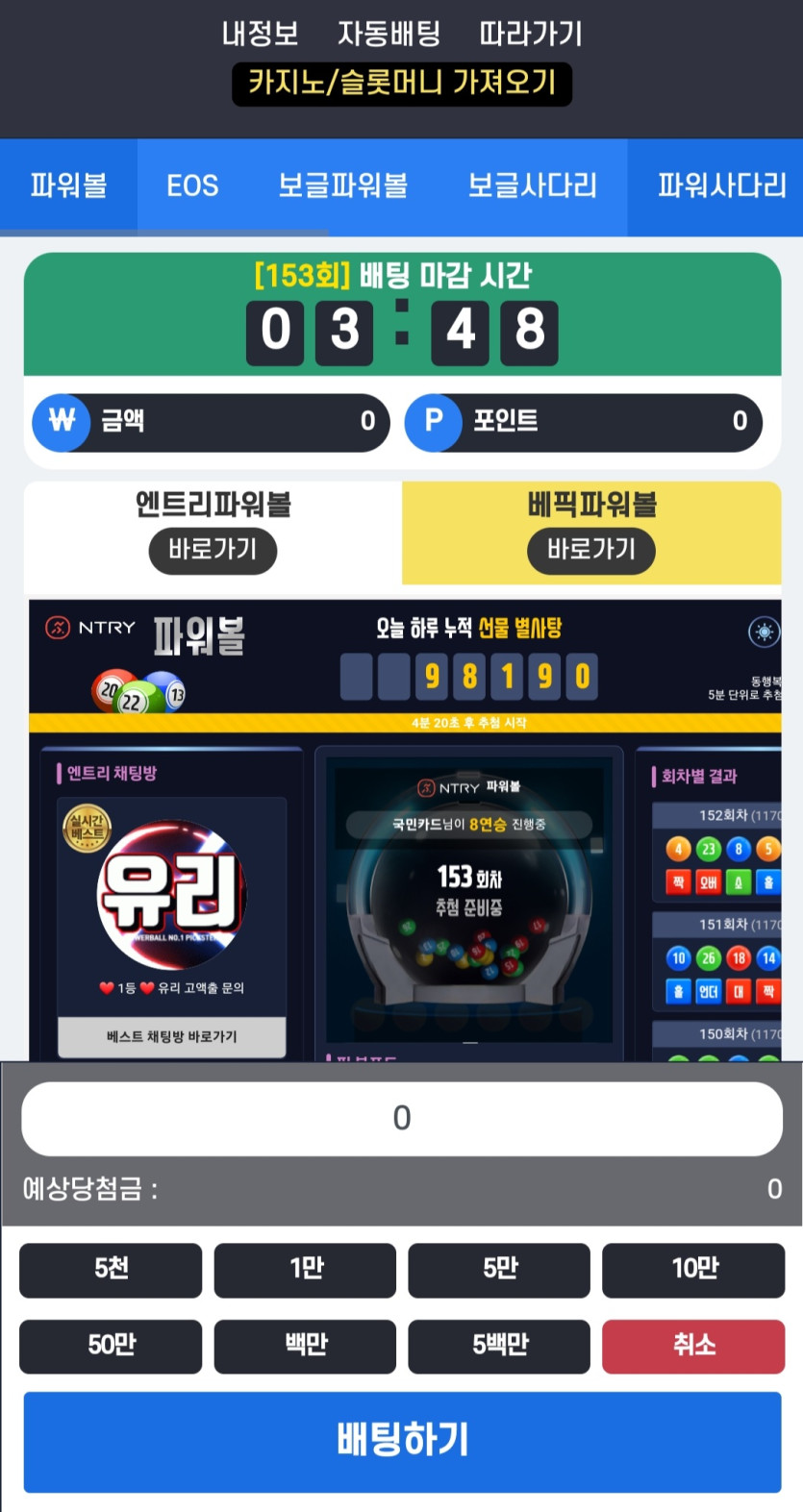The image size is (803, 1512).
Task: Switch to the 보글사다리 tab
Action: pyautogui.click(x=532, y=186)
